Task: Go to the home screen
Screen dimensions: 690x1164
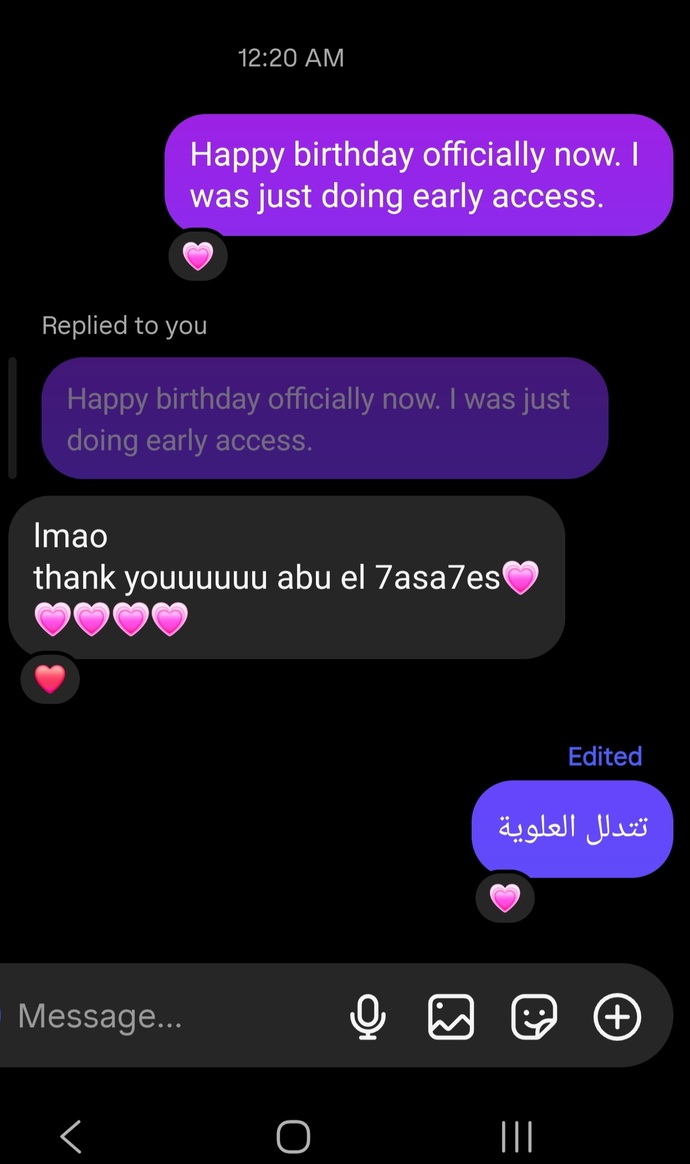Action: (x=293, y=1136)
